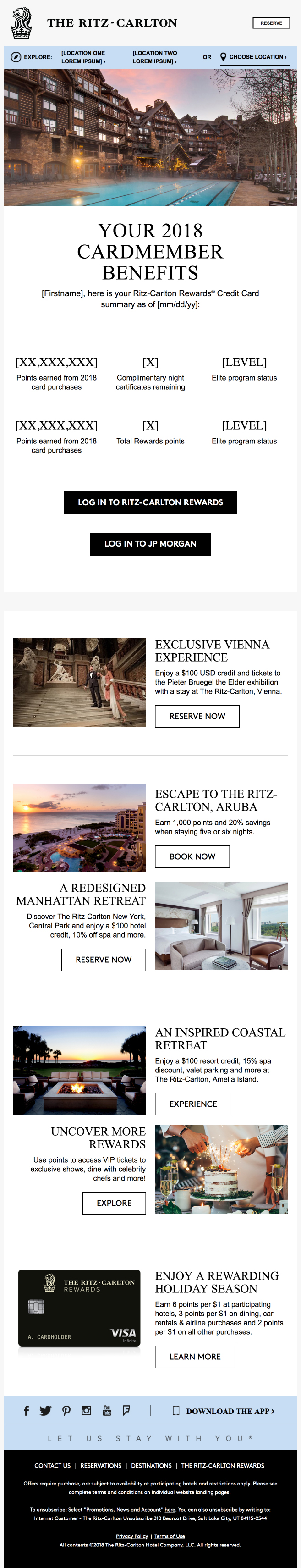
Task: Reserve the Exclusive Vienna Experience now
Action: pos(197,717)
